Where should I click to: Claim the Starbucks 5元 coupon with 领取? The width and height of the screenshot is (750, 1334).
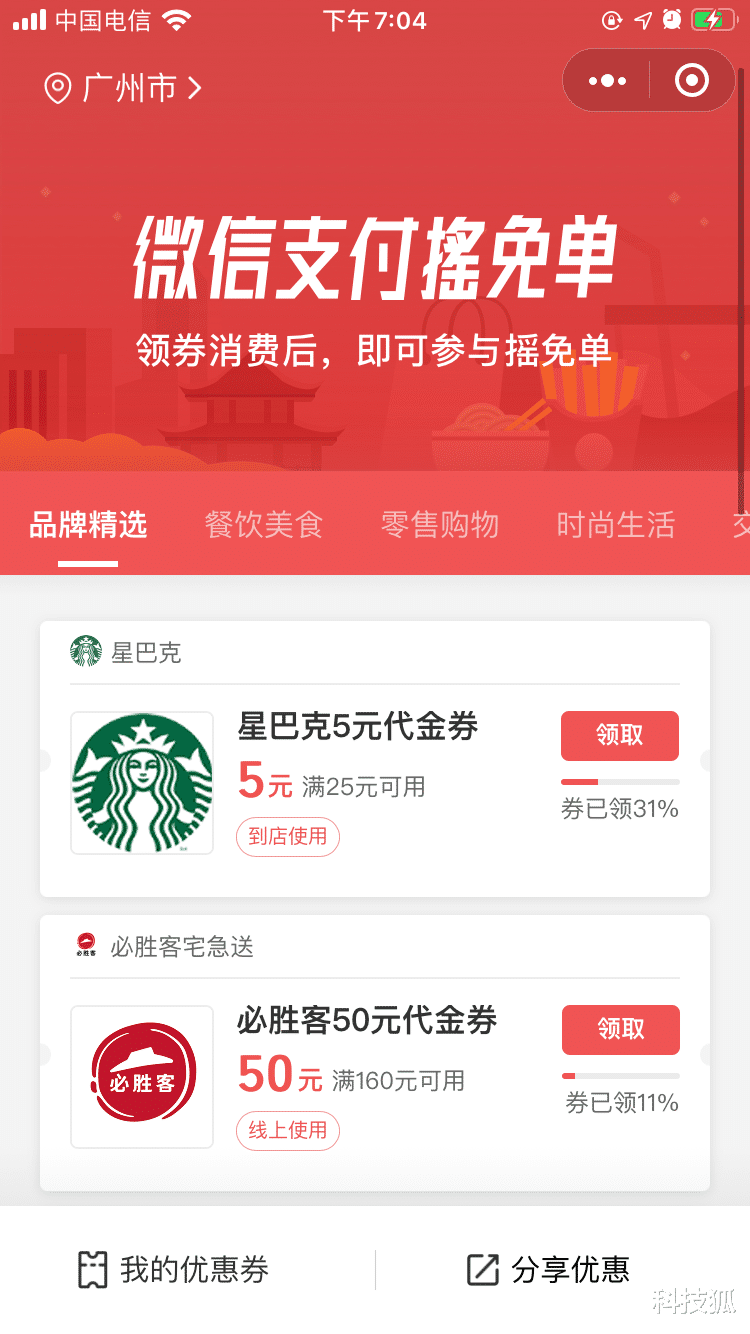click(x=619, y=735)
